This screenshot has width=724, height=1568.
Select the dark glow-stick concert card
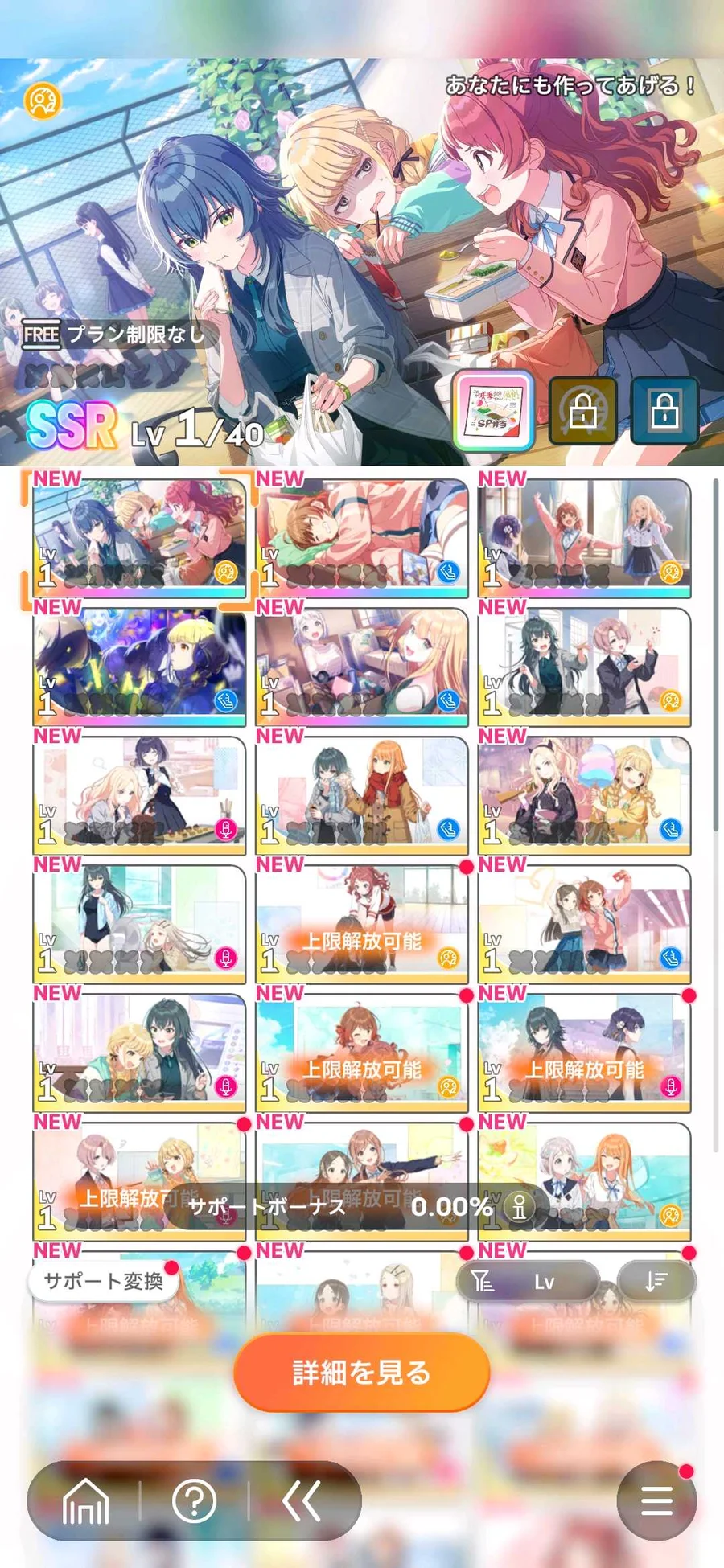[x=139, y=667]
